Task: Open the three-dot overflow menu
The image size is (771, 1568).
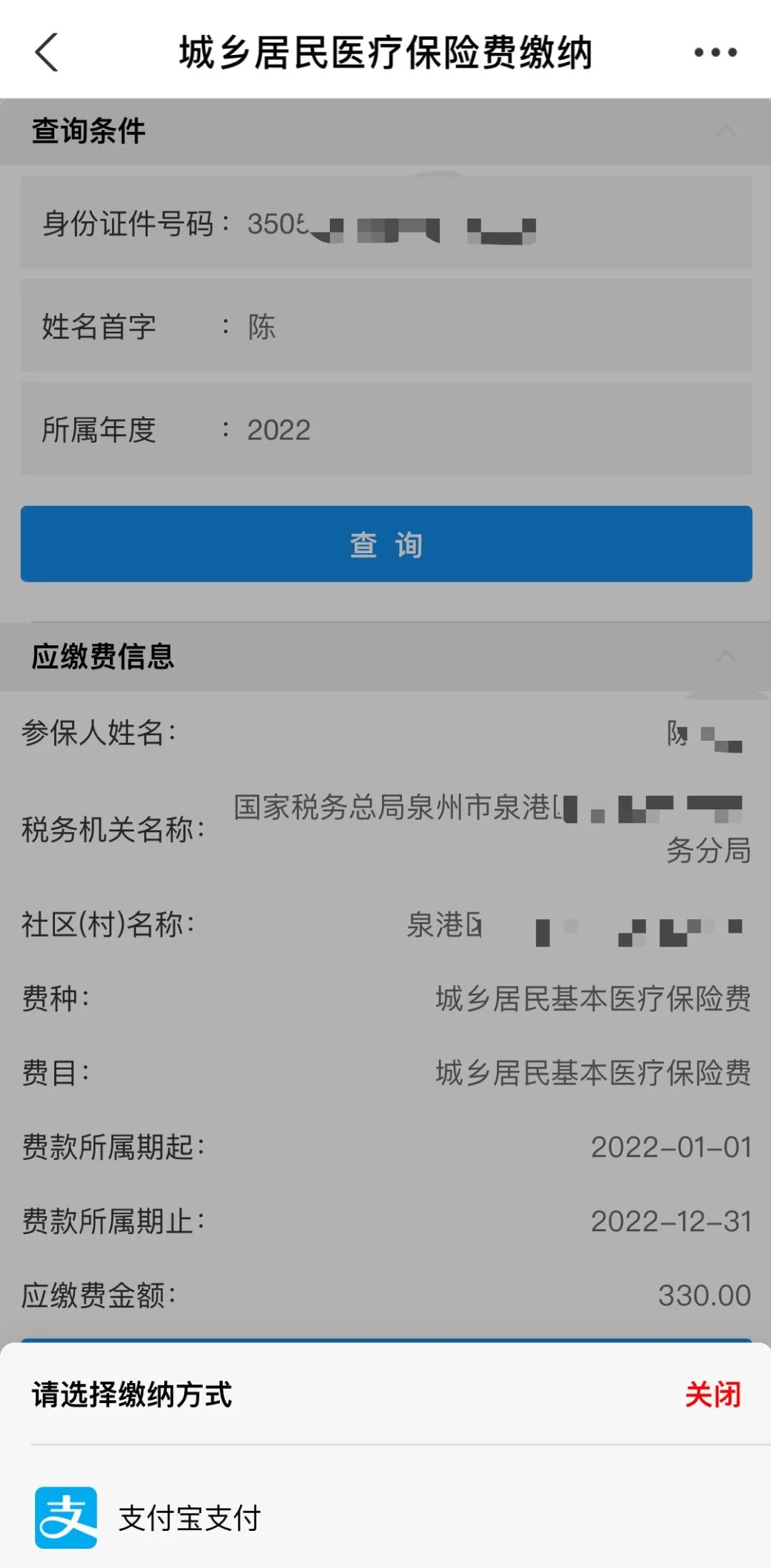Action: [715, 52]
